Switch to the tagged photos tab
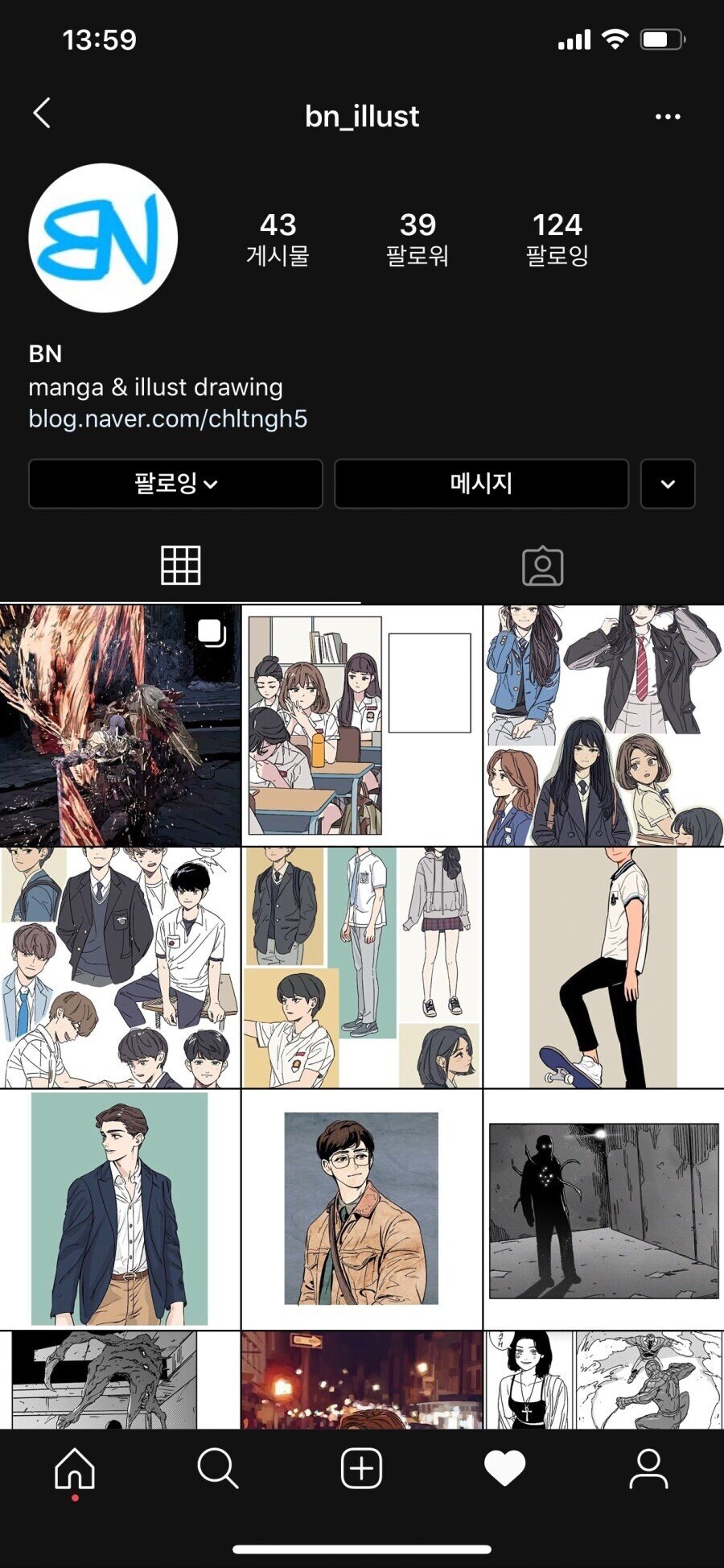The height and width of the screenshot is (1568, 724). point(542,566)
